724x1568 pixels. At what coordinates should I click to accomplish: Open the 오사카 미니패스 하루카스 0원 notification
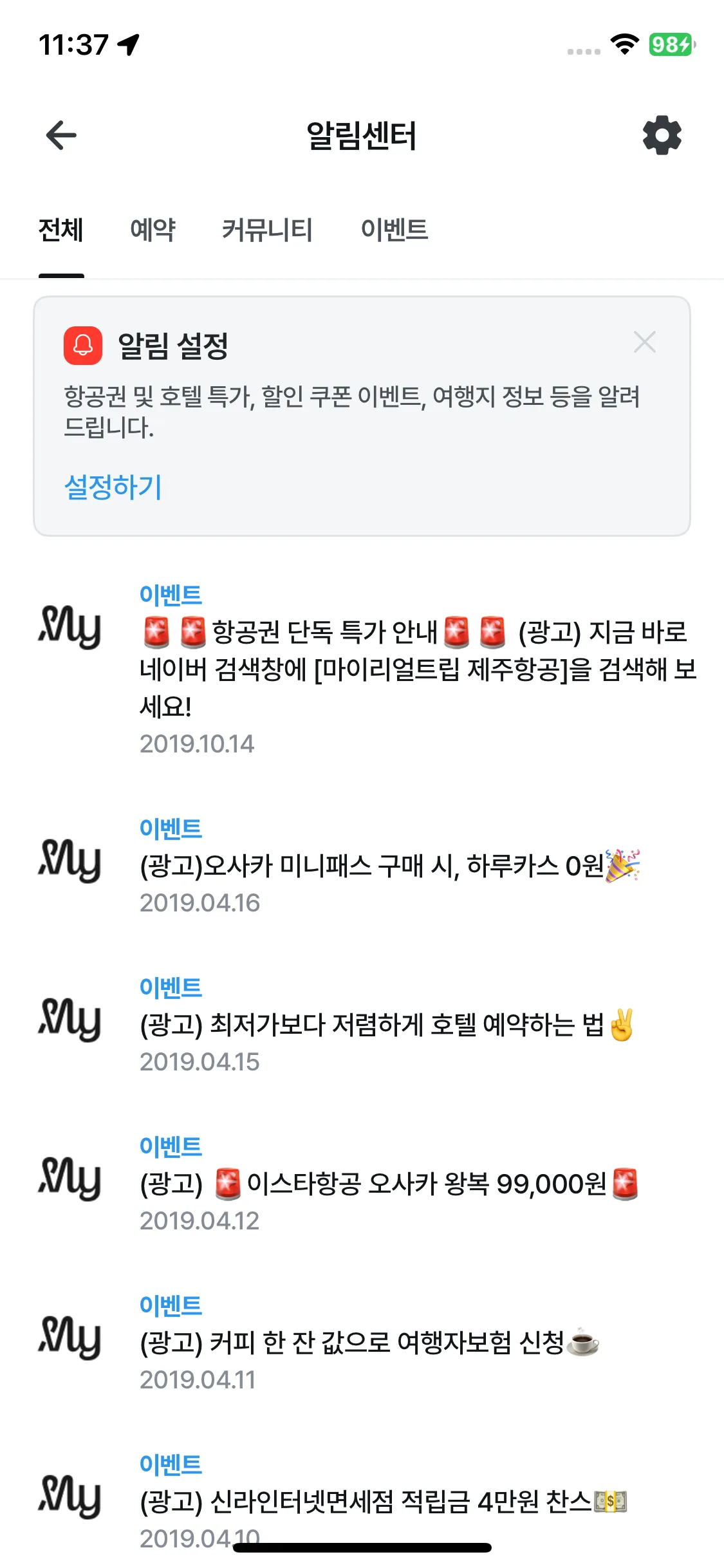(386, 866)
